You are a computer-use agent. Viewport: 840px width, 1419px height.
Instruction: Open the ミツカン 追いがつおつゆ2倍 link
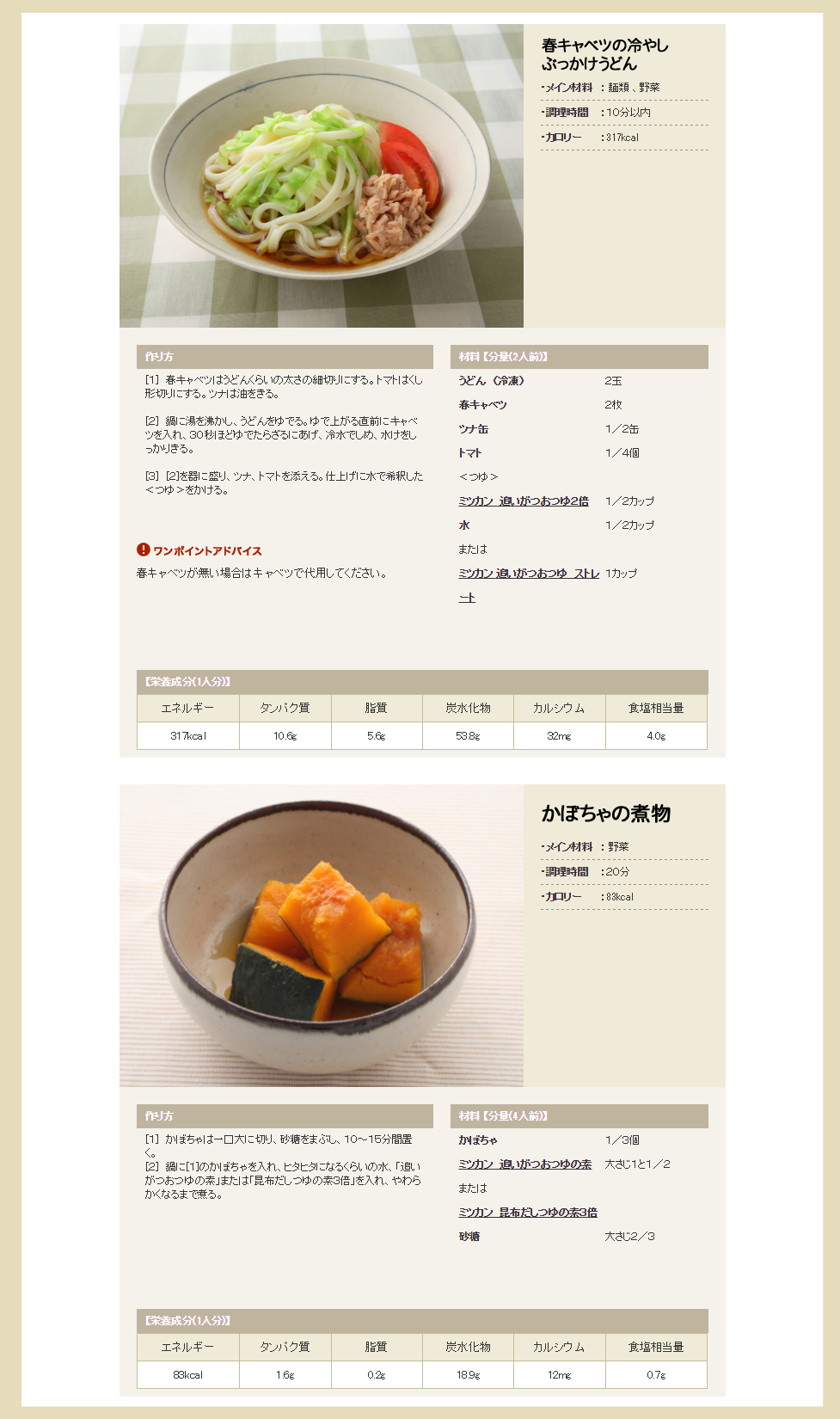(x=523, y=501)
